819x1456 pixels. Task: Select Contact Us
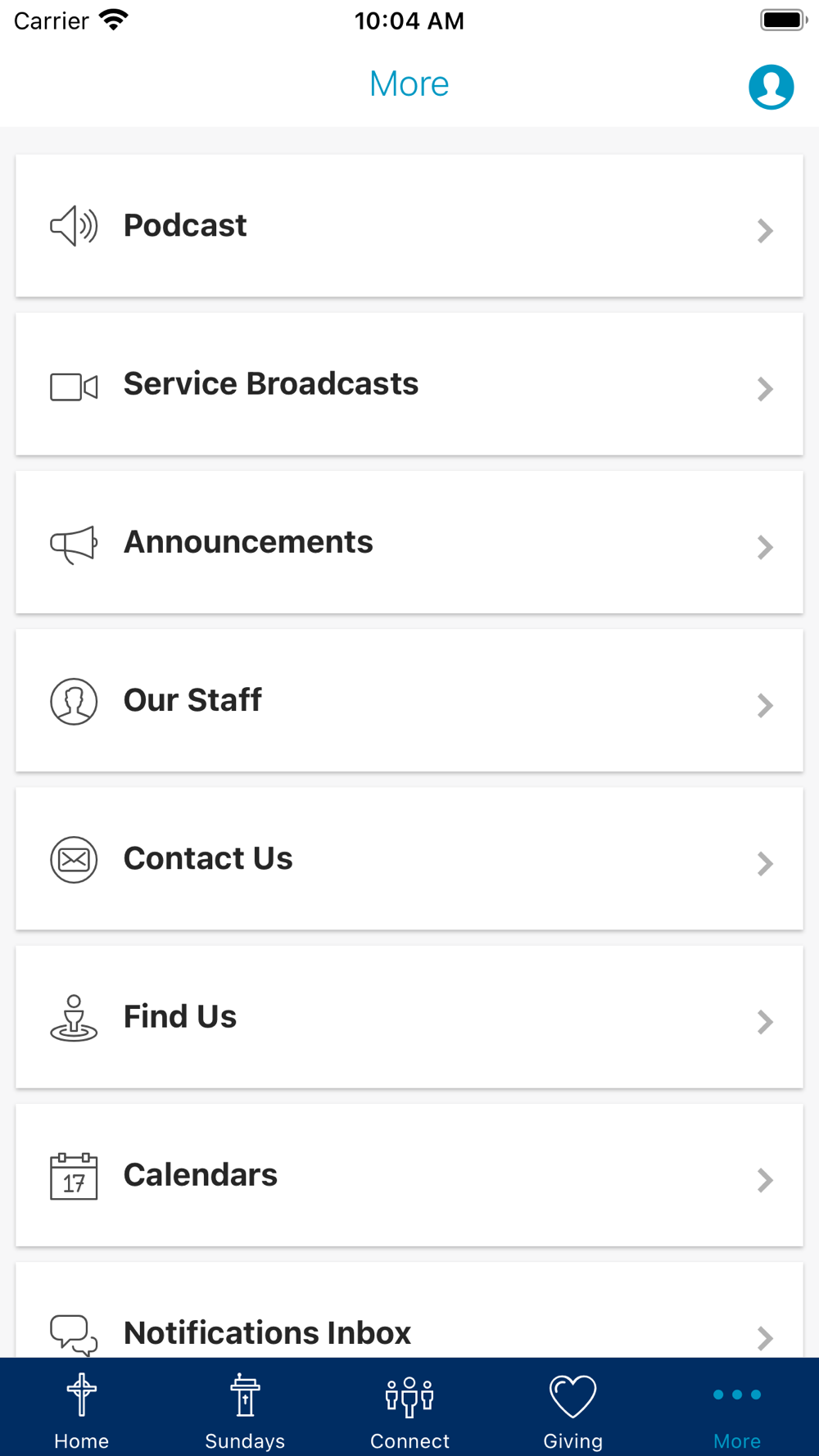(x=409, y=858)
